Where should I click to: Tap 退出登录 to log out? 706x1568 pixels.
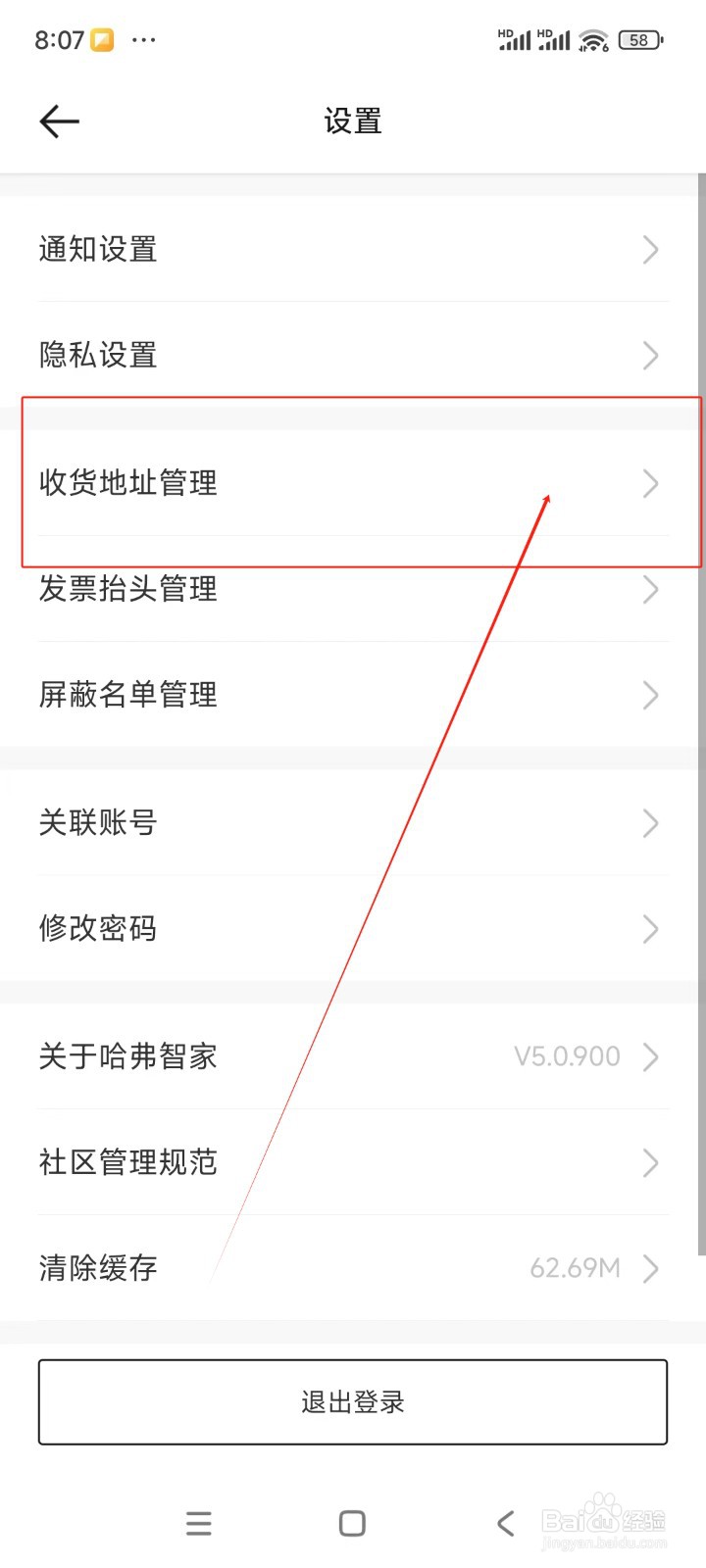tap(351, 1401)
